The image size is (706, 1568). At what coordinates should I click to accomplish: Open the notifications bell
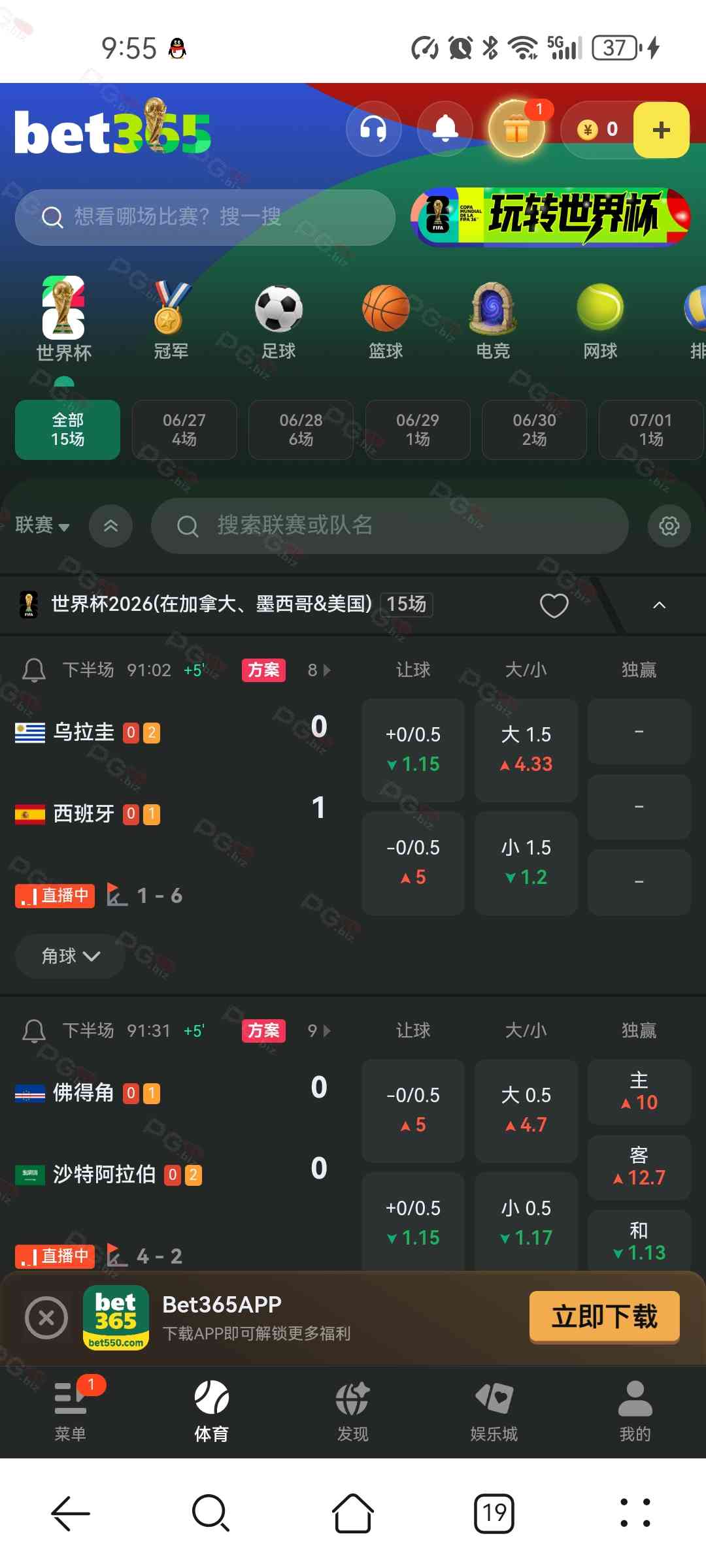[x=445, y=129]
